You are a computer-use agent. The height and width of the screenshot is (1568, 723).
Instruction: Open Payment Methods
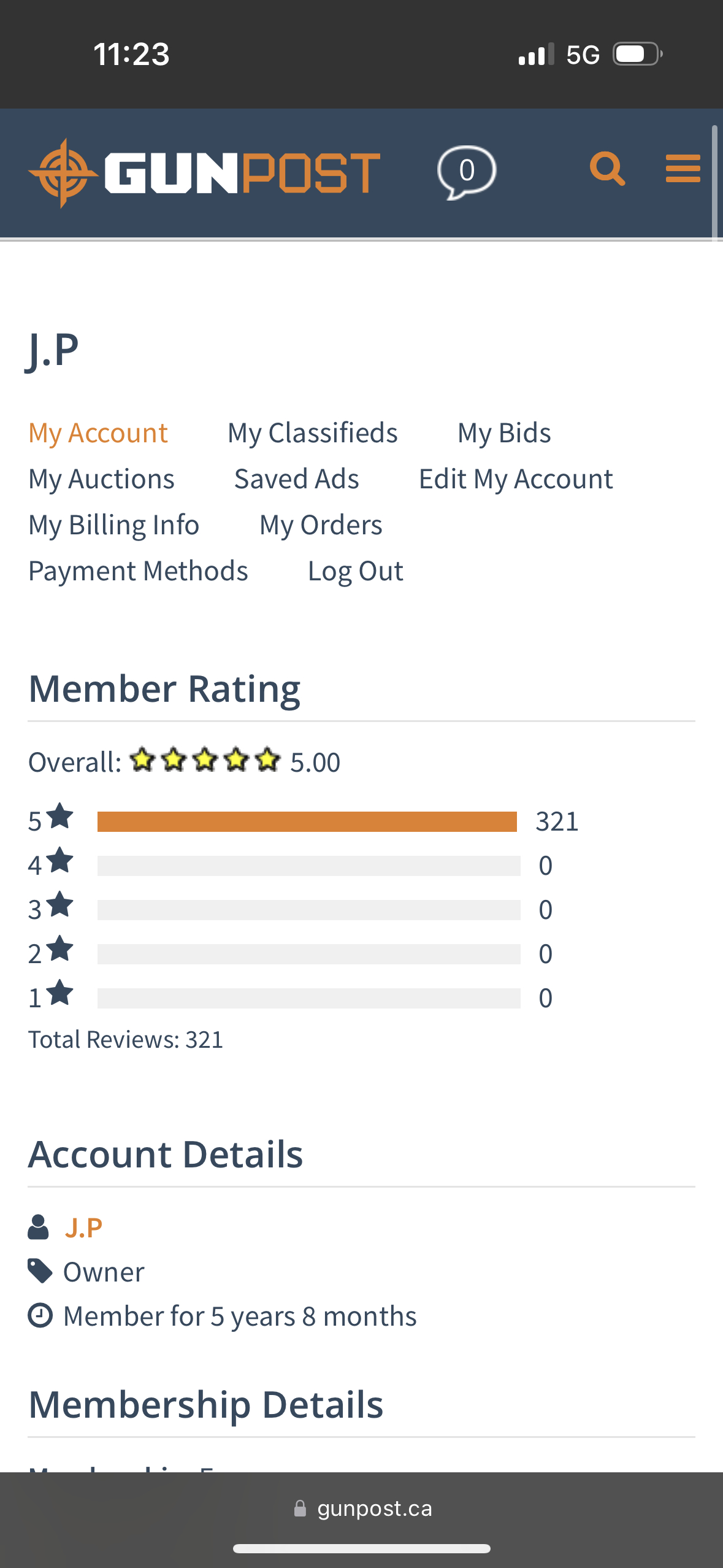tap(138, 571)
